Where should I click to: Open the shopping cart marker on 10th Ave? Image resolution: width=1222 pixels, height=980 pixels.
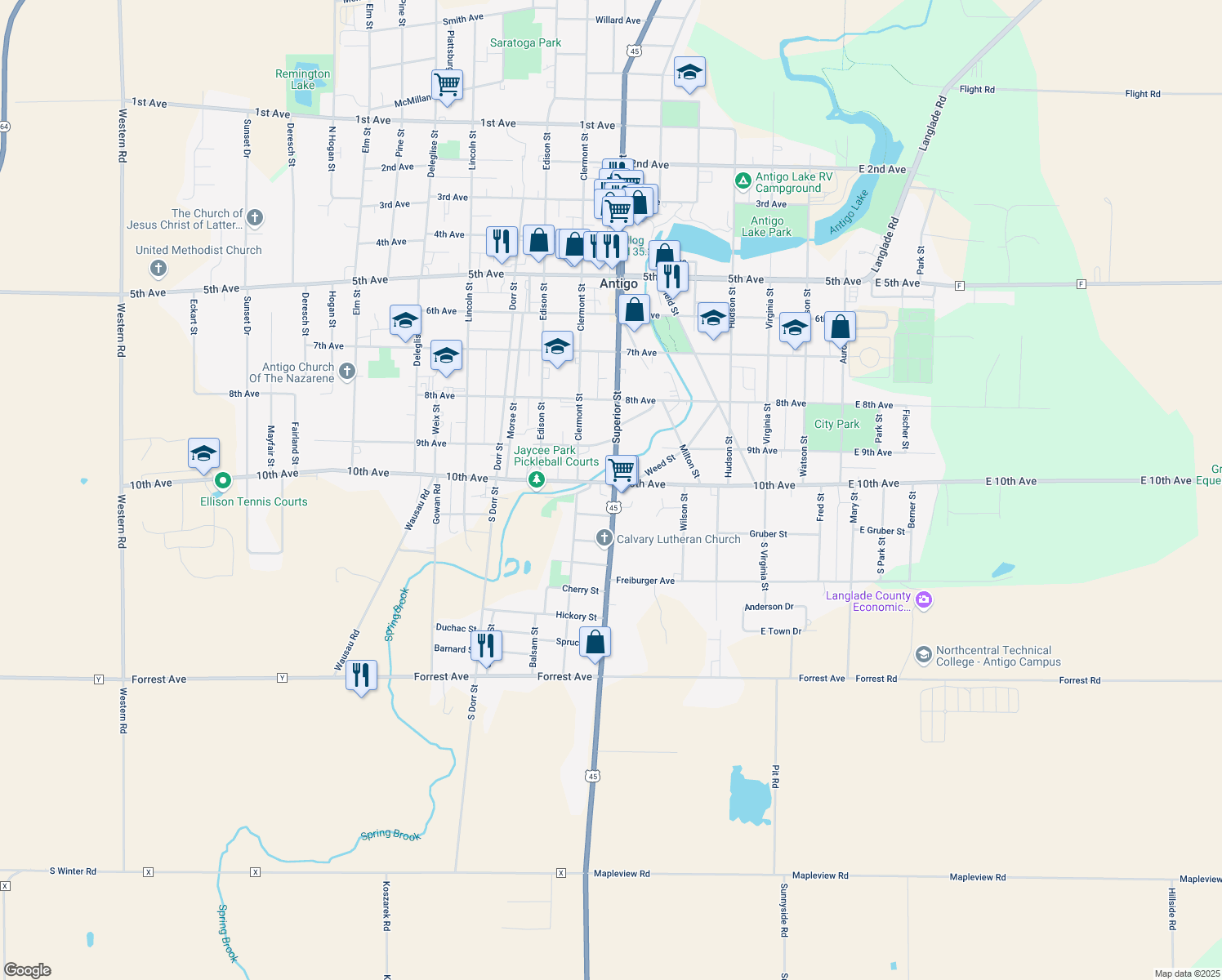click(622, 470)
